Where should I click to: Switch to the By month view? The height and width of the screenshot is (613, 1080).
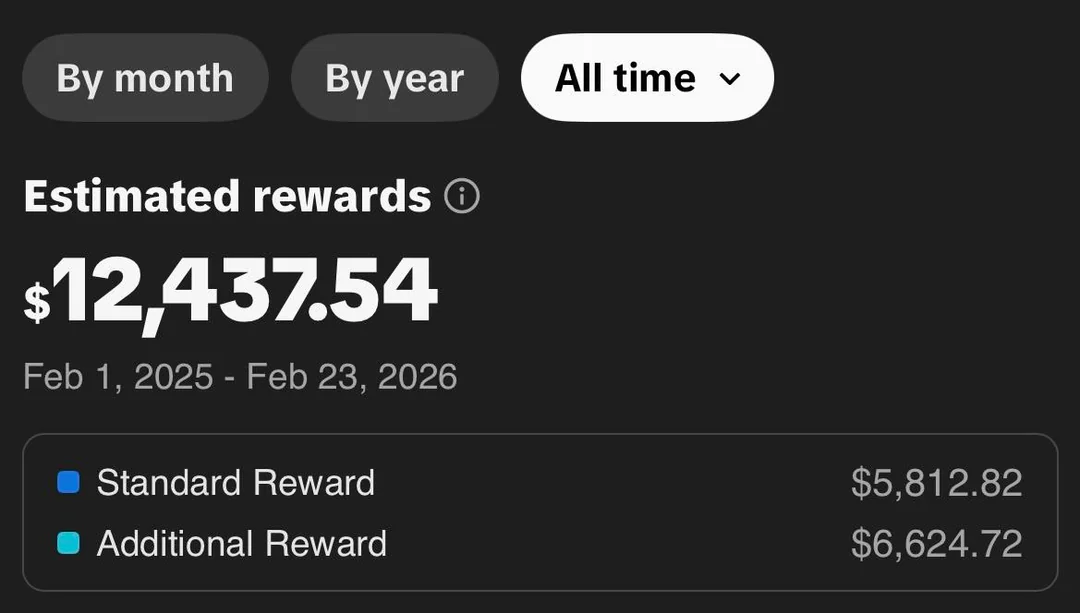click(x=145, y=78)
